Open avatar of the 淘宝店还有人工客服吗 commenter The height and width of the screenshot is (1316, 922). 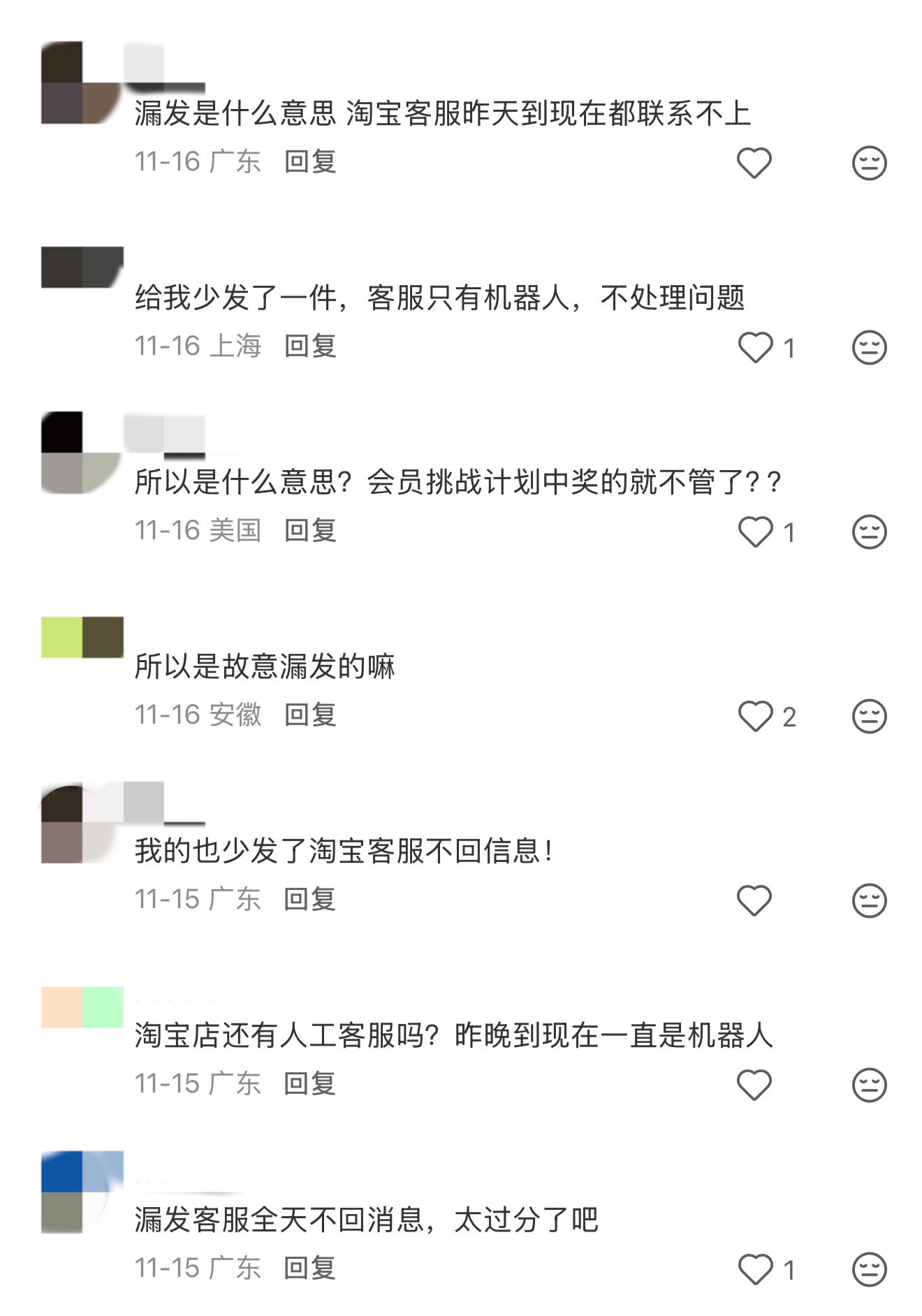coord(82,1007)
